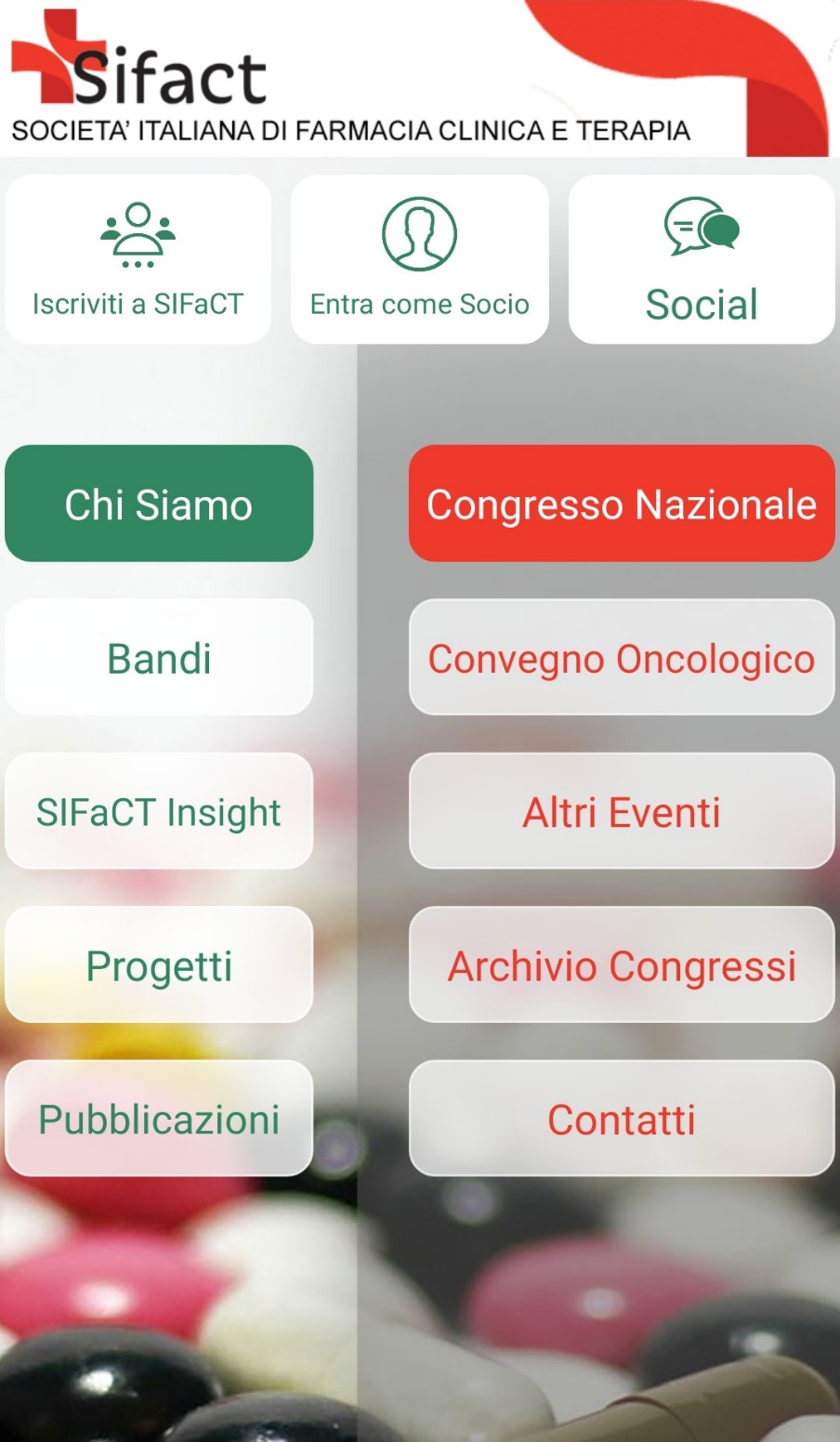Show Altri Eventi
The image size is (840, 1442).
coord(622,811)
